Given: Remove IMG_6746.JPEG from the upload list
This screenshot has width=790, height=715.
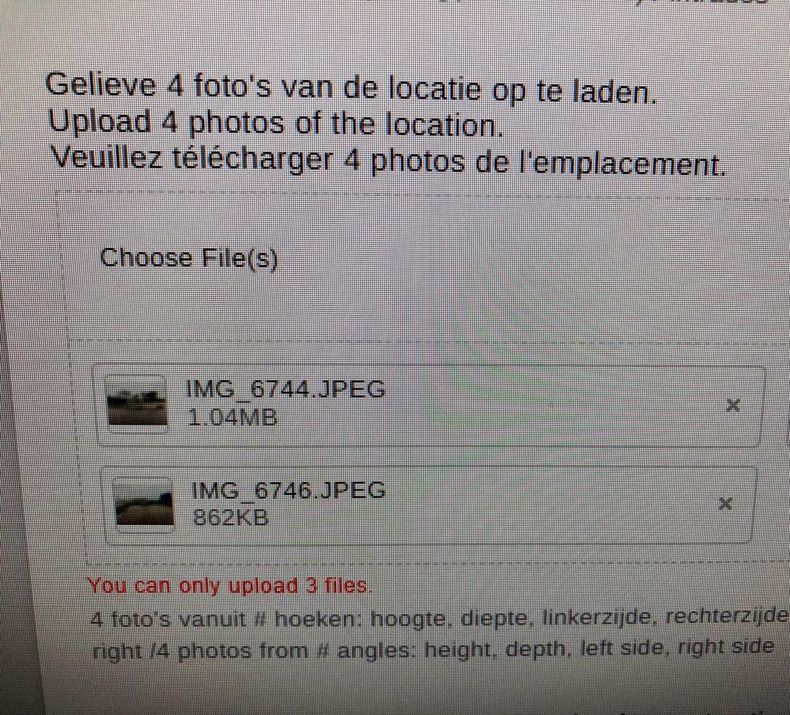Looking at the screenshot, I should [726, 504].
